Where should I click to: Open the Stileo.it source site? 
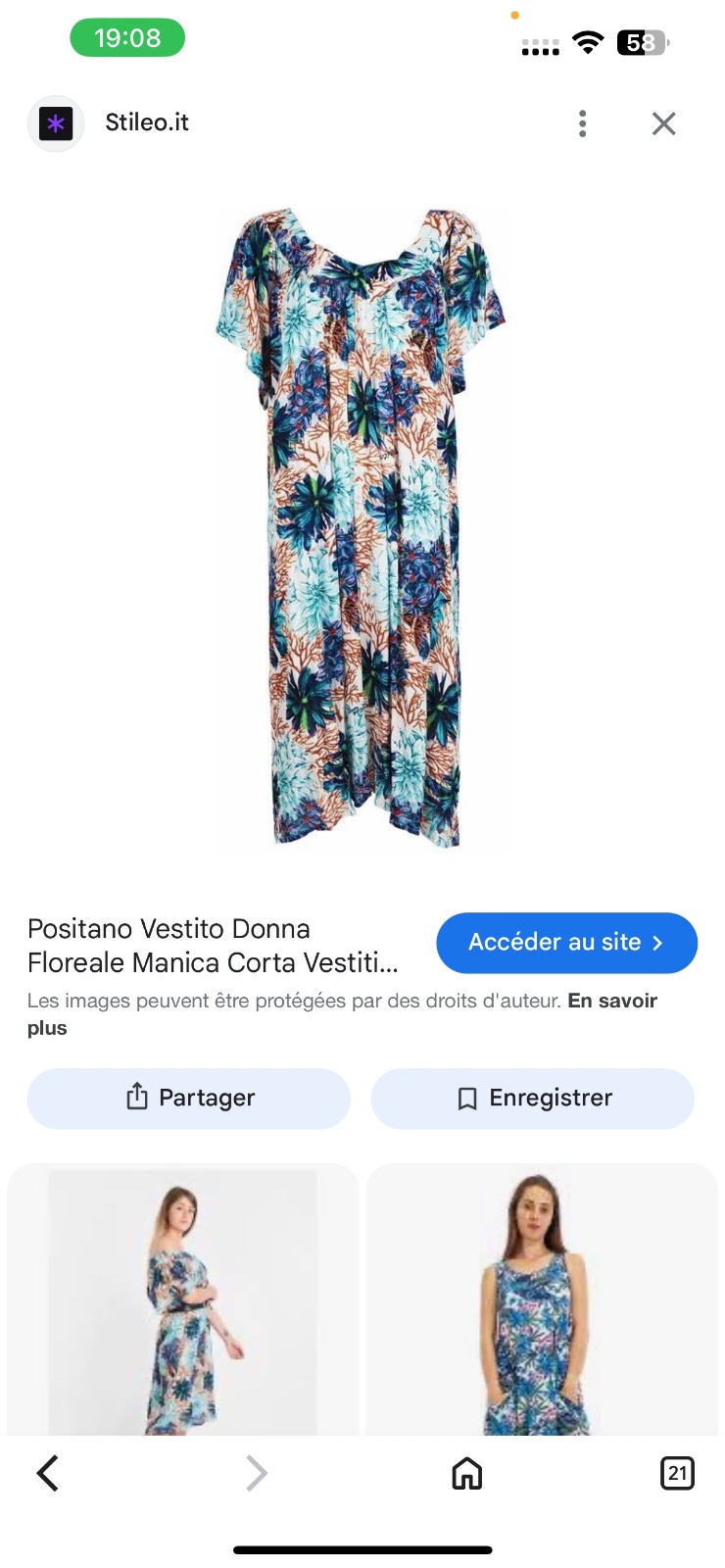point(147,122)
